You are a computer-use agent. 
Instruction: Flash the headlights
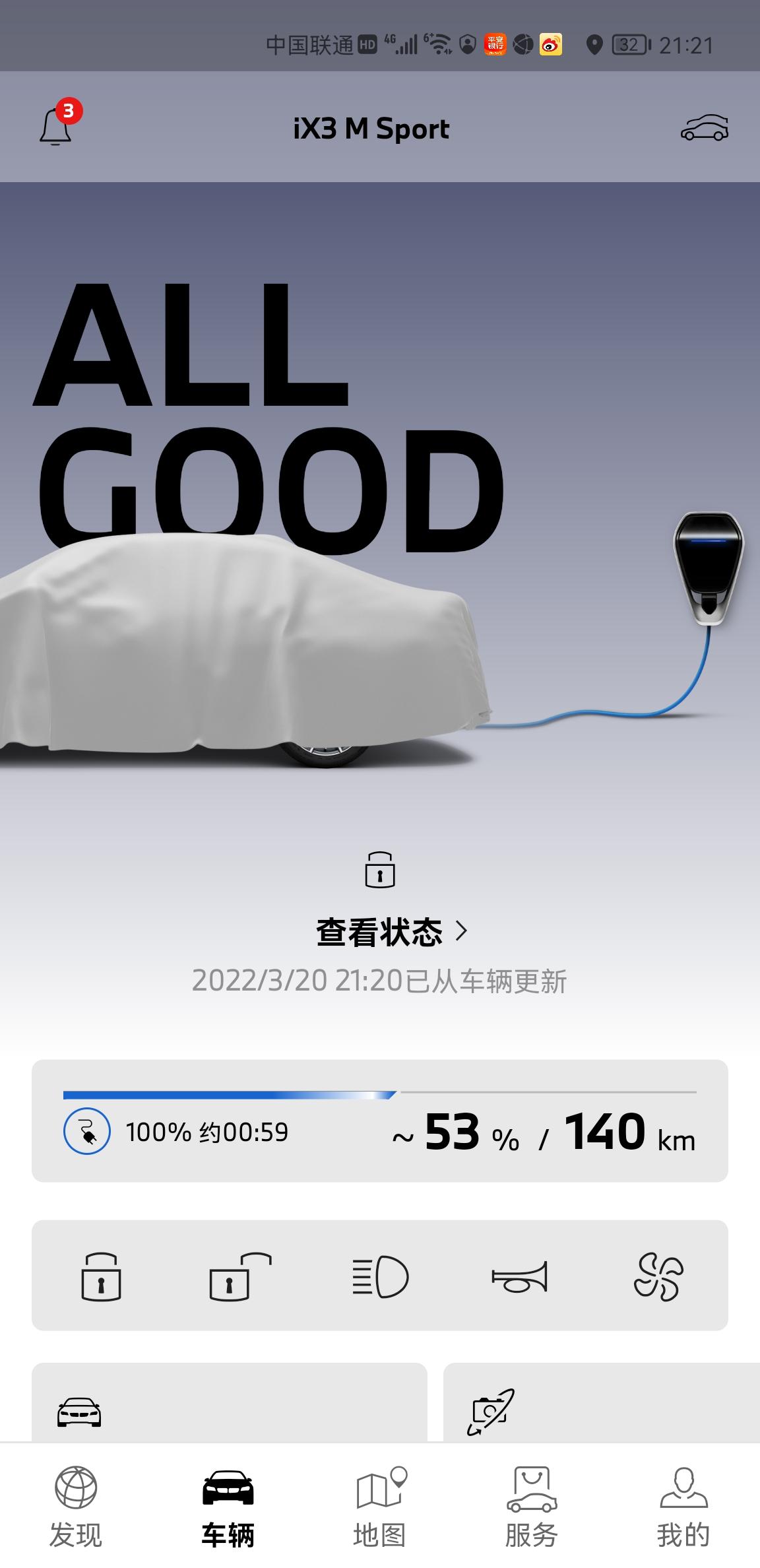(x=380, y=1277)
